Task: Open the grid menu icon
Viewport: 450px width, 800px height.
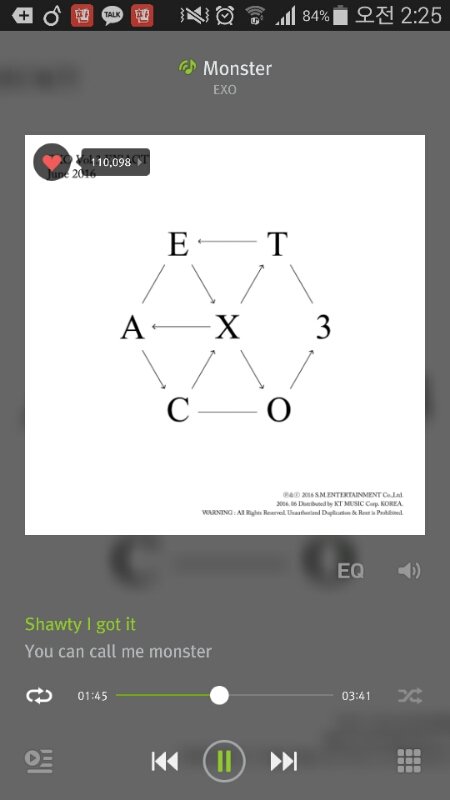Action: (x=409, y=761)
